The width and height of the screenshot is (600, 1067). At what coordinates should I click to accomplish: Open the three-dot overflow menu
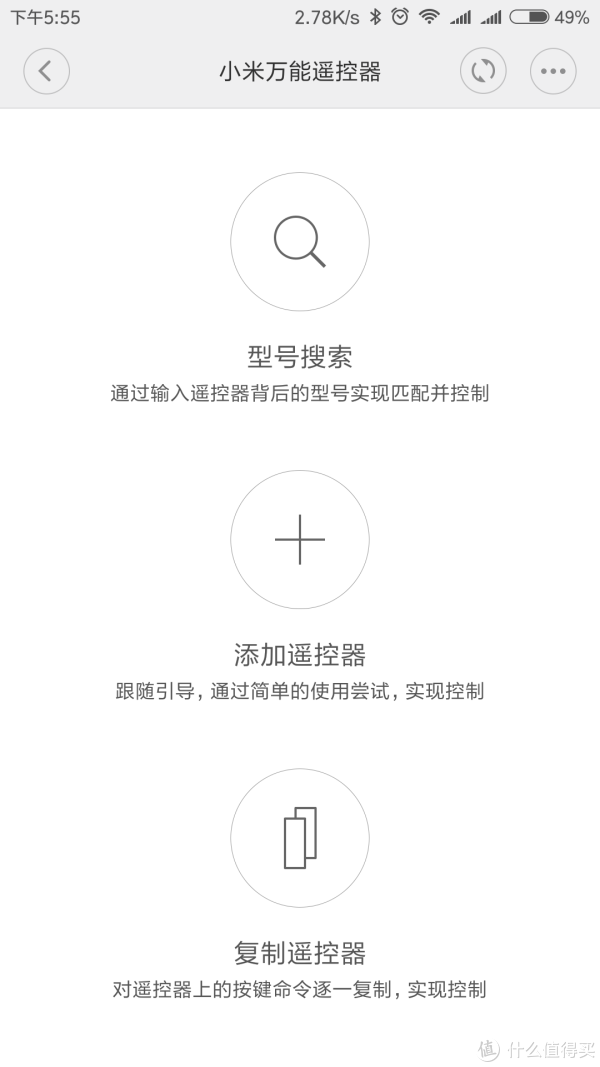[x=552, y=71]
